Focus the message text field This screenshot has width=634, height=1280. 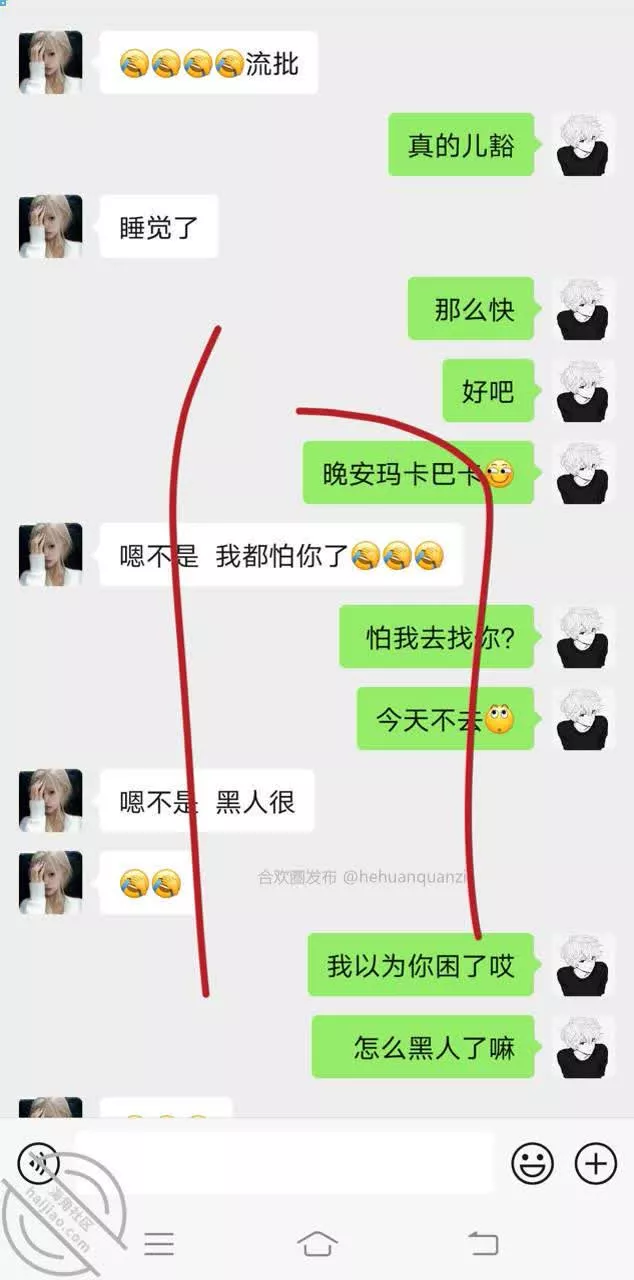click(x=285, y=1163)
